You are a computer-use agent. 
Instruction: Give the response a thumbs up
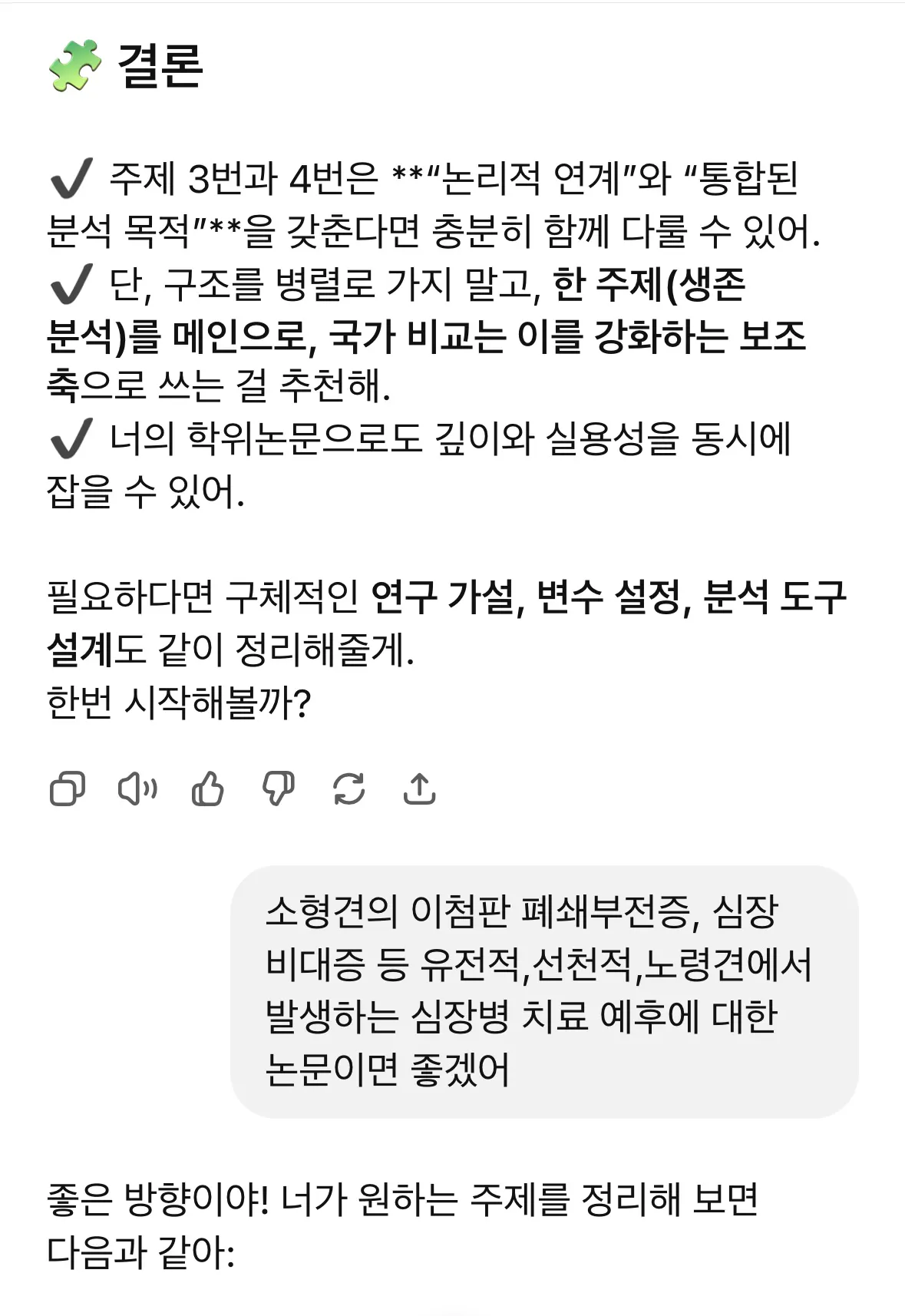(x=208, y=789)
